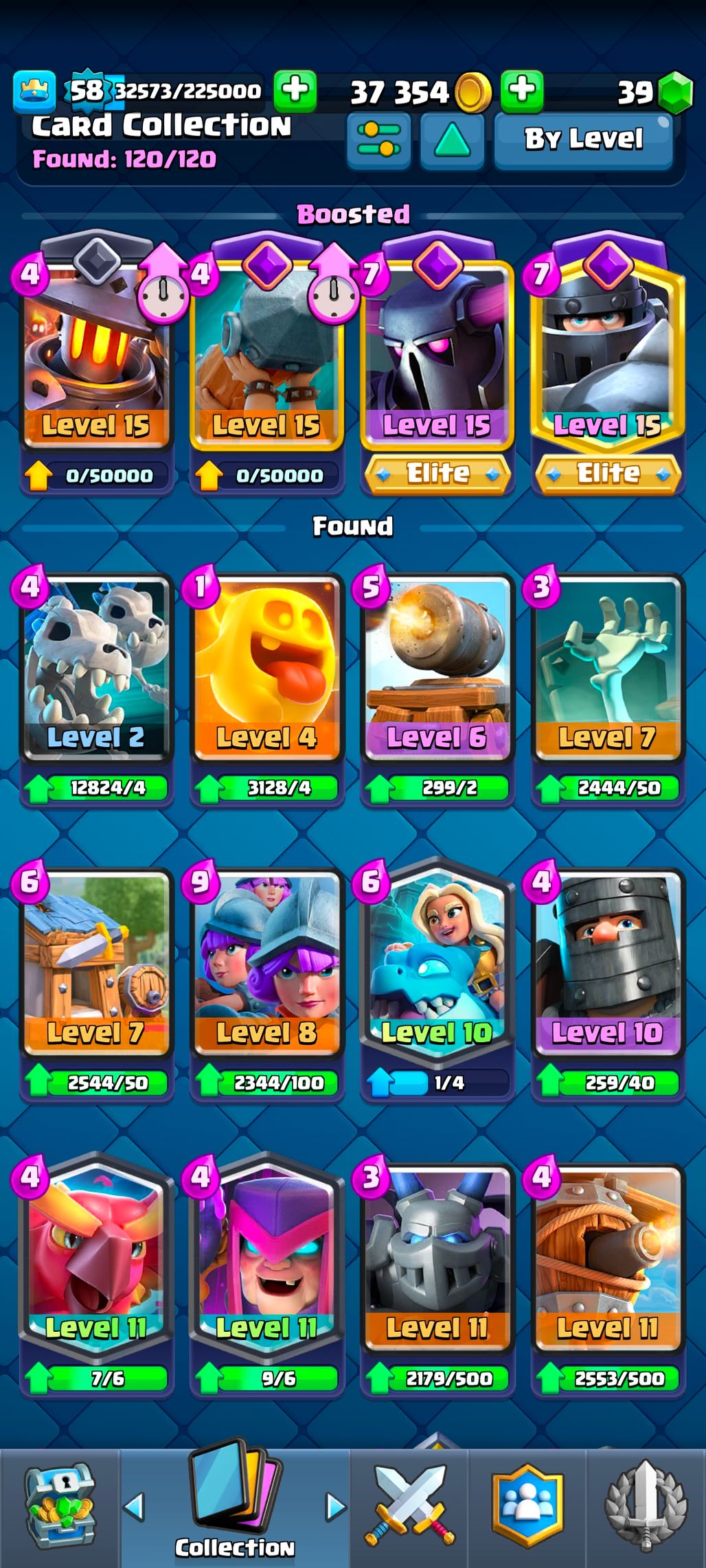The width and height of the screenshot is (706, 1568).
Task: Select the boosted Mega Knight Elite card
Action: click(607, 354)
